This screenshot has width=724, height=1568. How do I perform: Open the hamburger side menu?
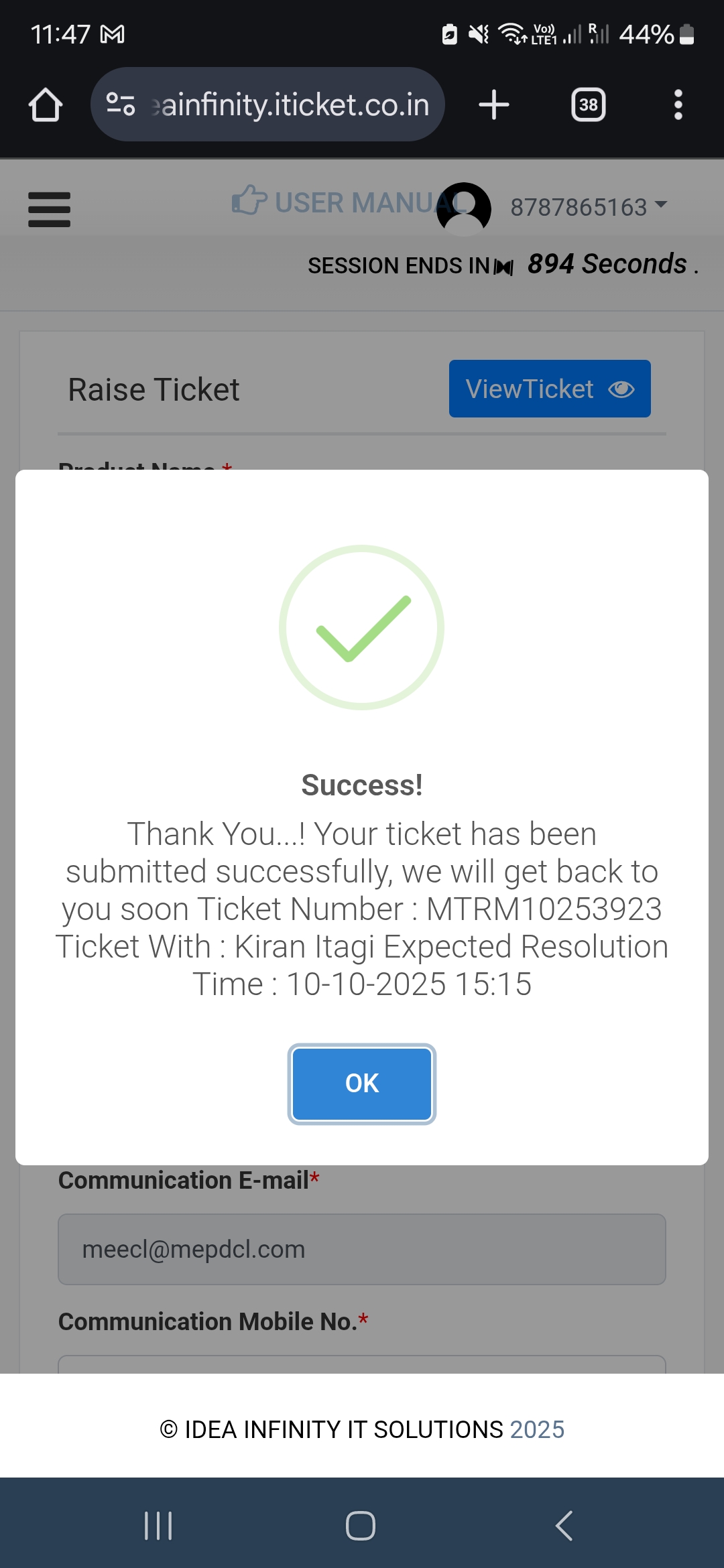tap(49, 209)
